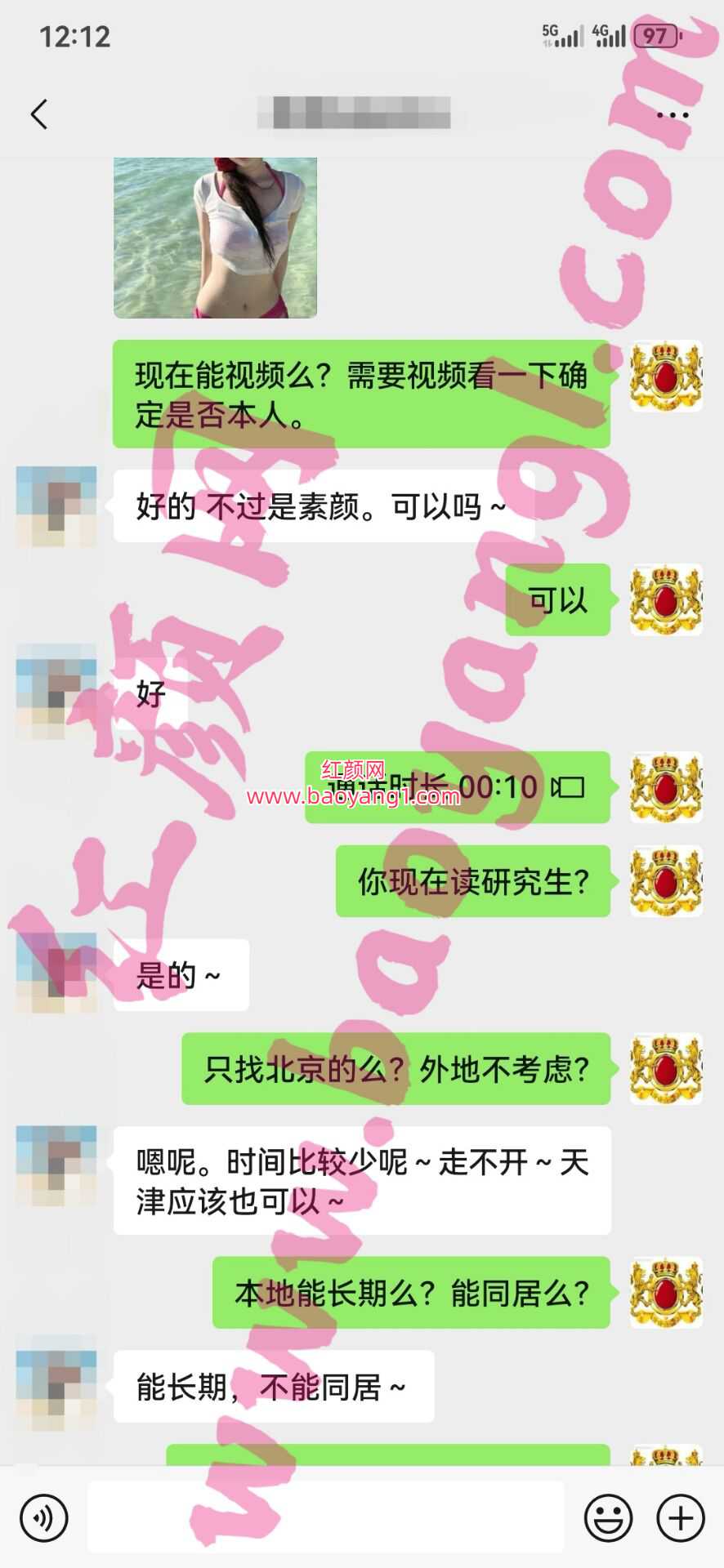724x1568 pixels.
Task: Open the plus attachments menu
Action: (680, 1518)
